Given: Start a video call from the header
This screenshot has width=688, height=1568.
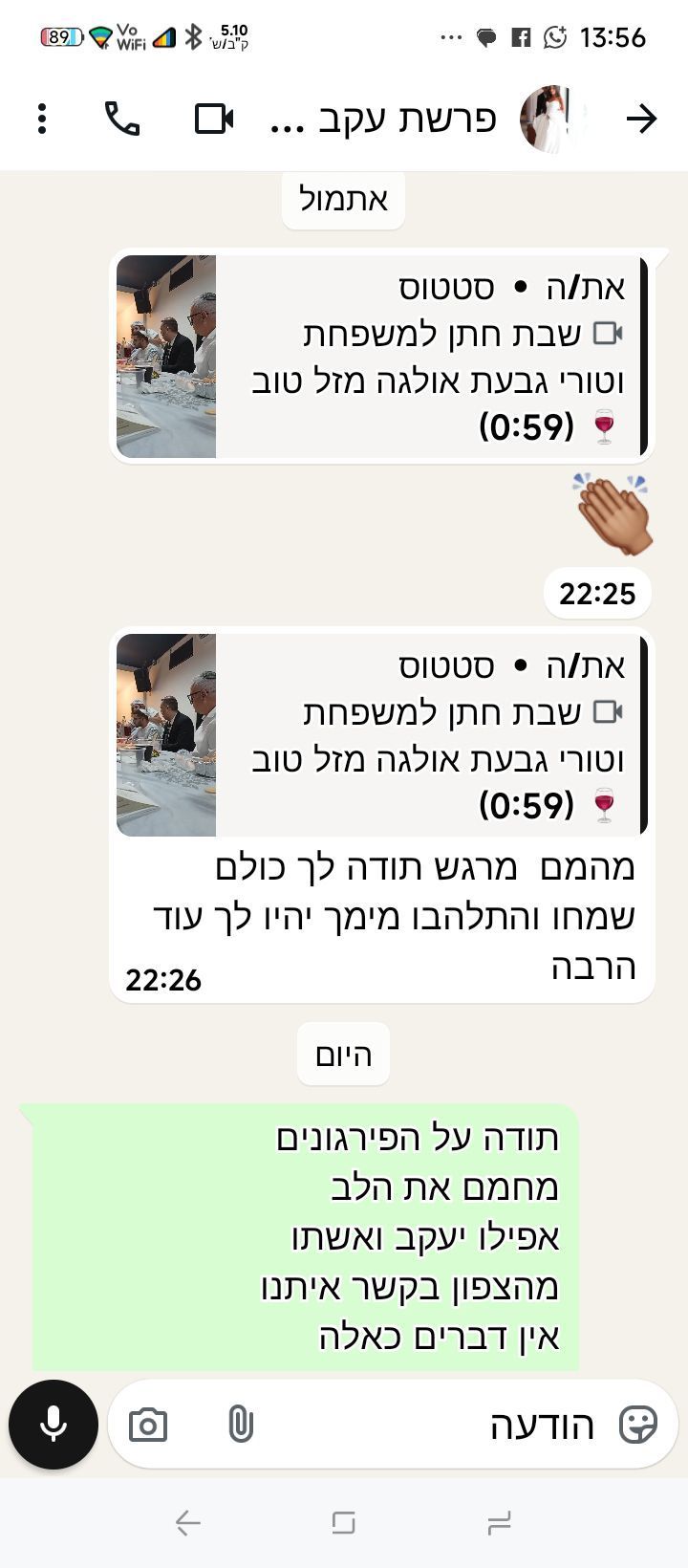Looking at the screenshot, I should pyautogui.click(x=214, y=120).
